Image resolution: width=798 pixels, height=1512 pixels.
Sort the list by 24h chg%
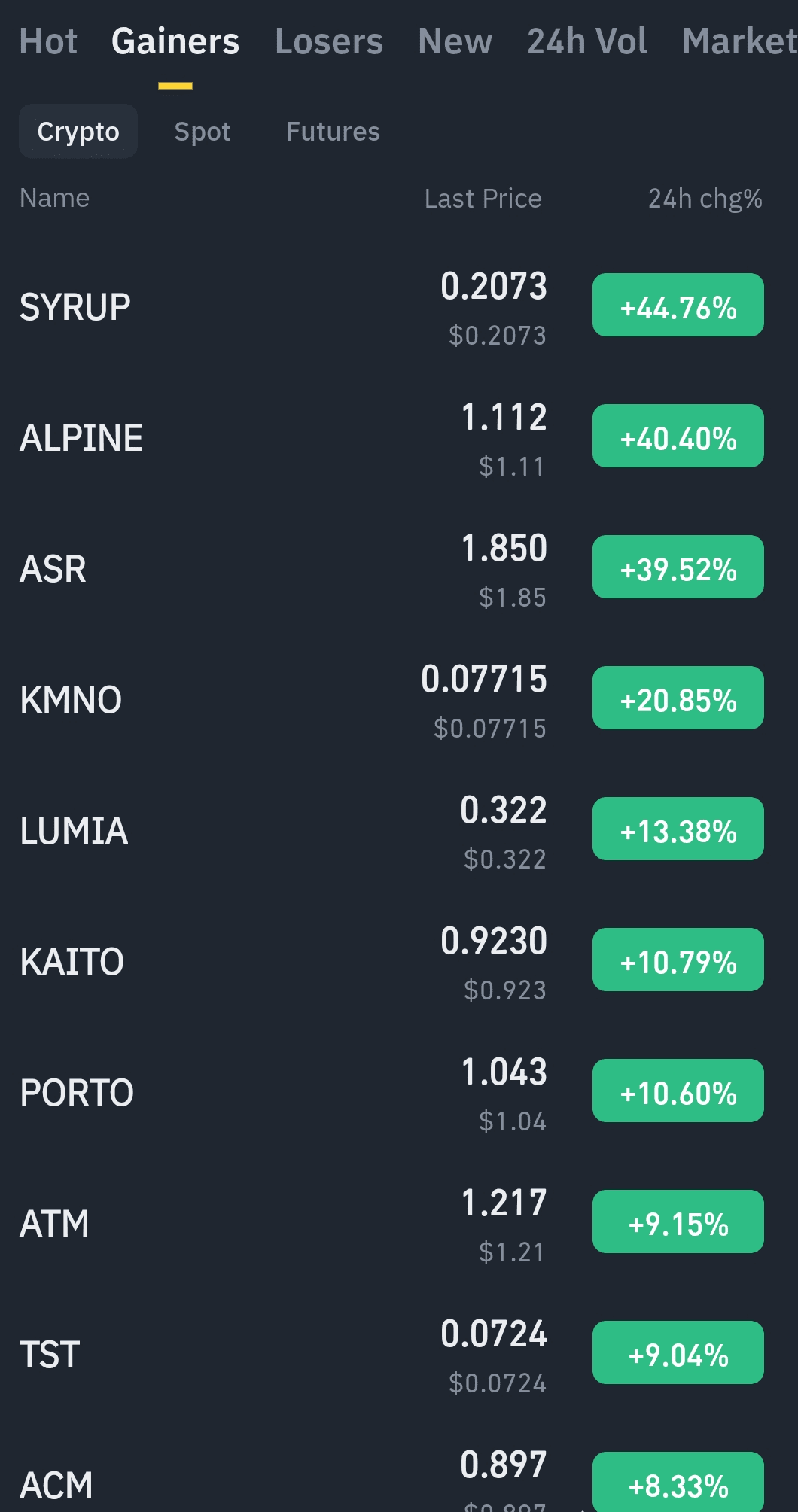tap(705, 199)
